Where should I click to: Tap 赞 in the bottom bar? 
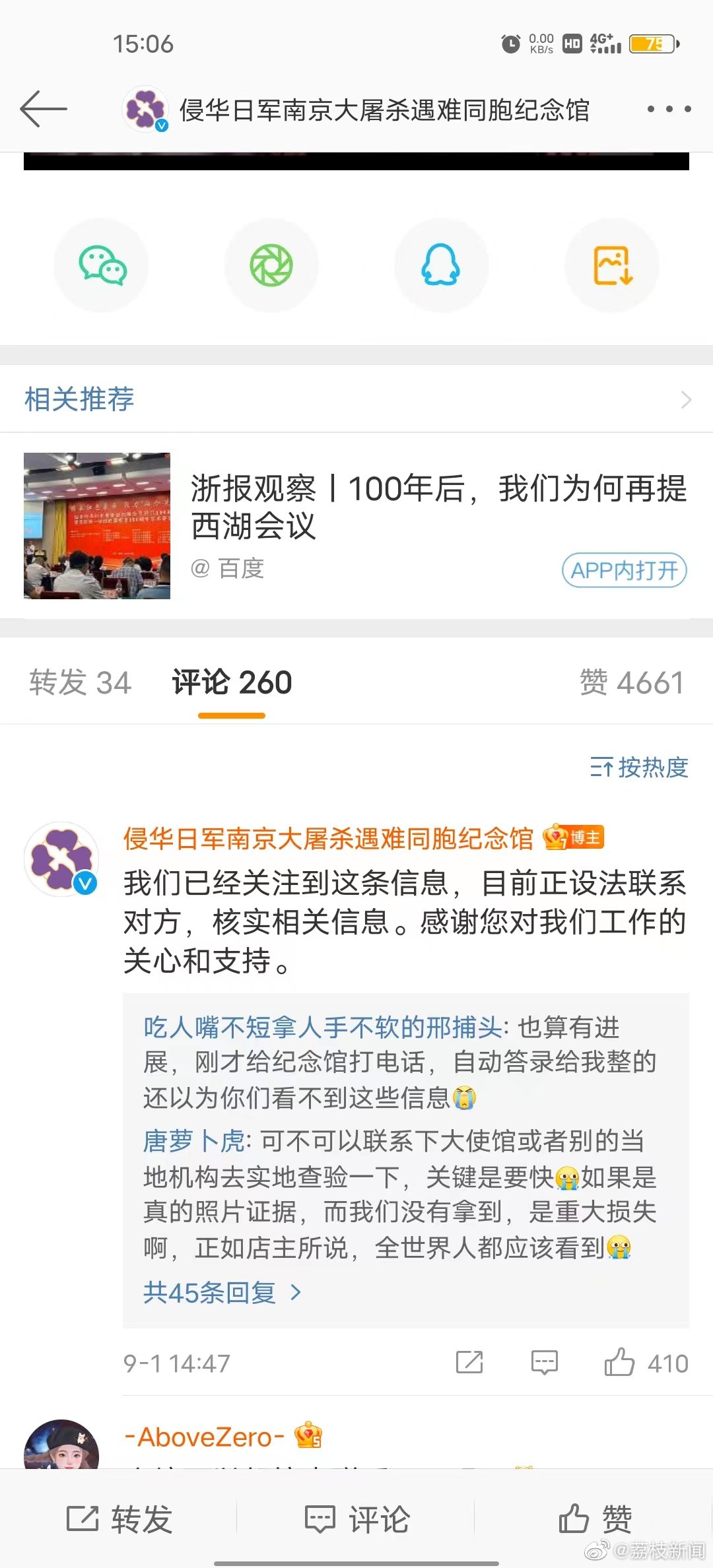coord(595,1519)
